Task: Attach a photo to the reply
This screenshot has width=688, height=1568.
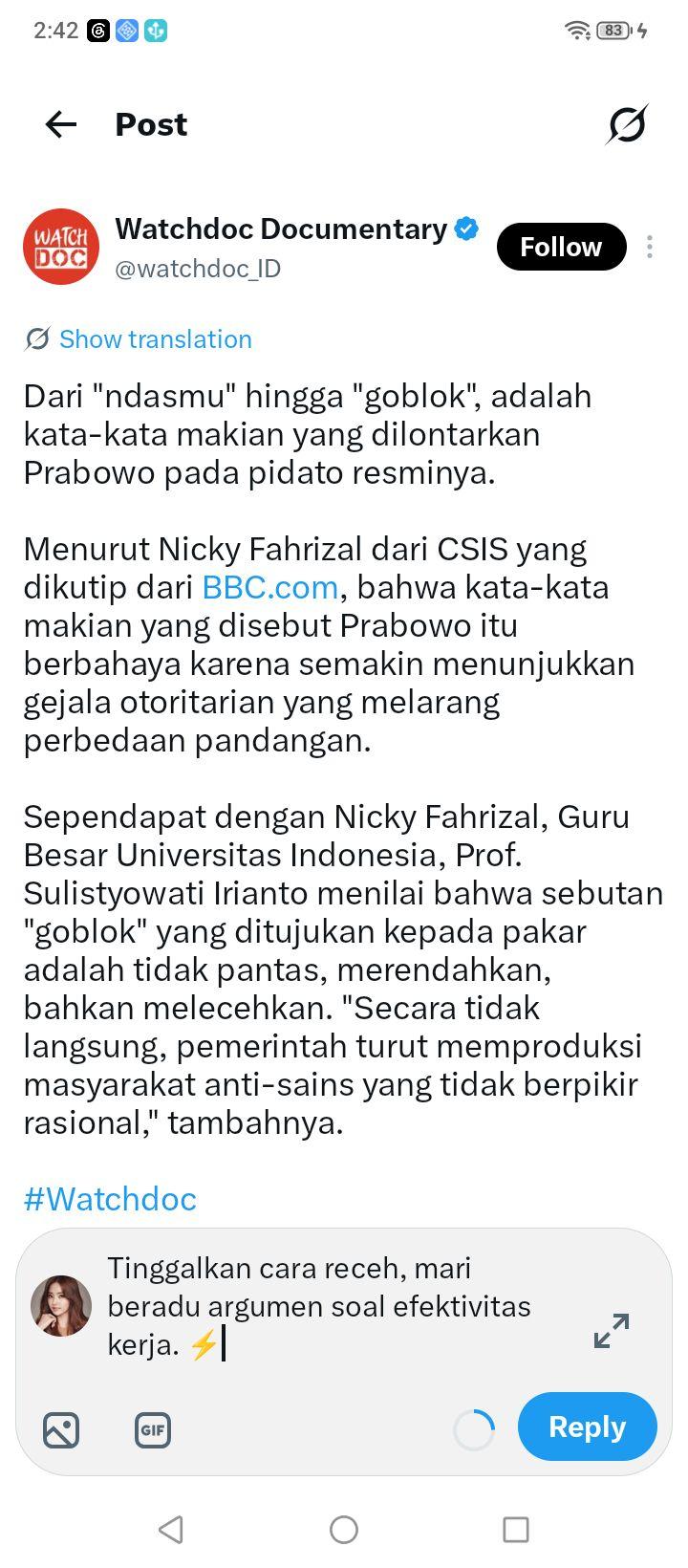Action: pos(61,1430)
